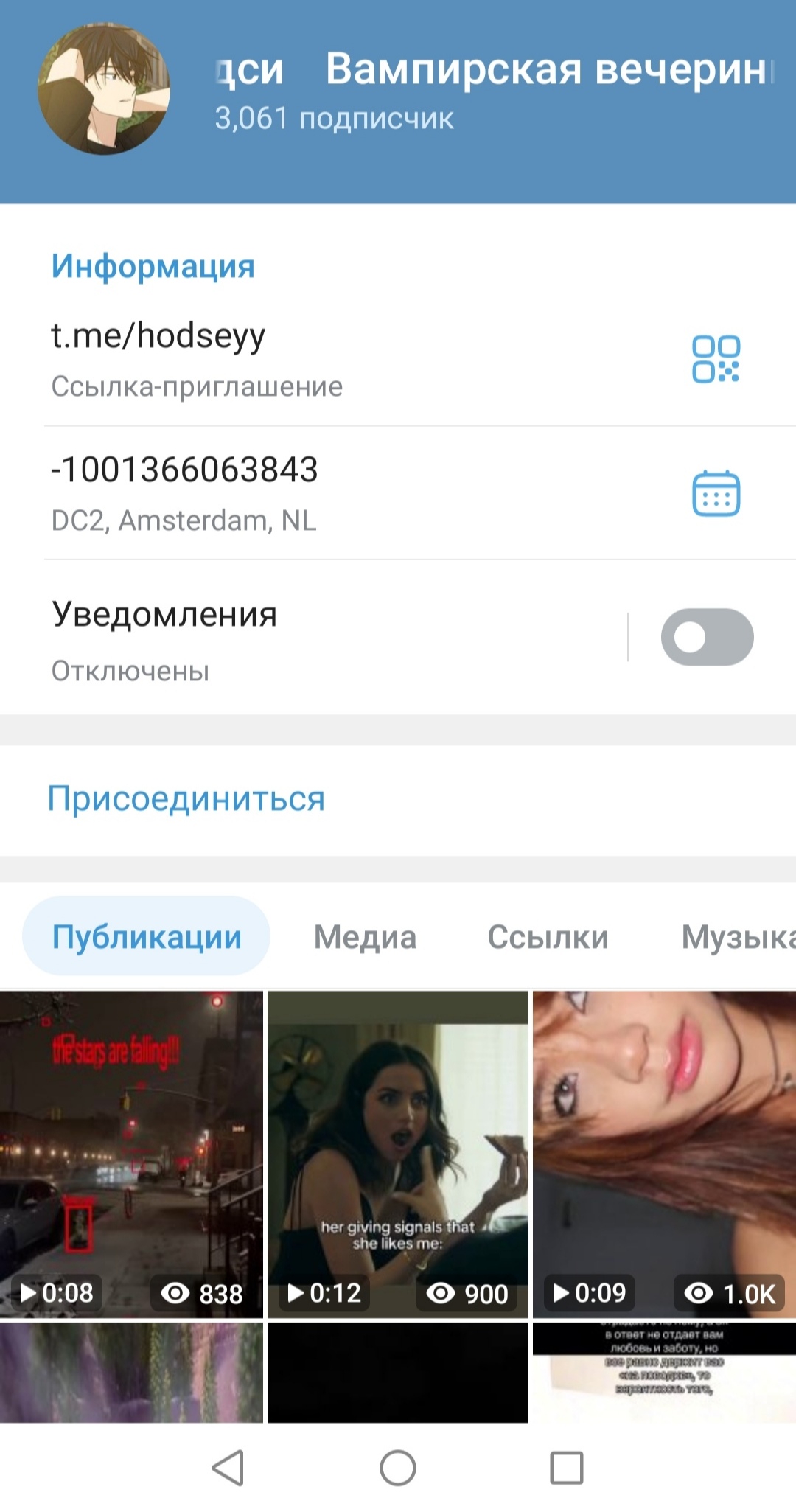Play the 0:08 video with 838 views
Viewport: 796px width, 1512px height.
(x=131, y=1154)
